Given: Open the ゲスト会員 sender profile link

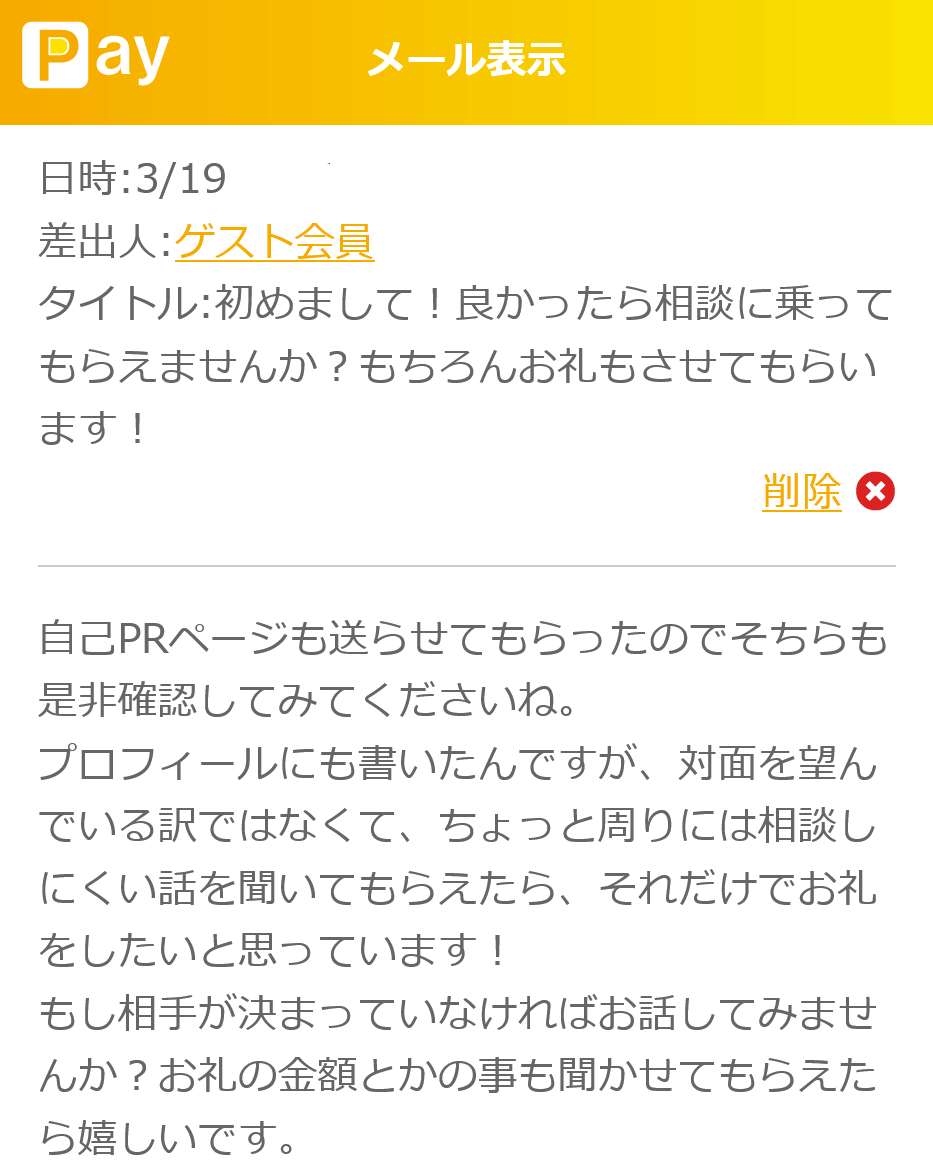Looking at the screenshot, I should coord(274,241).
